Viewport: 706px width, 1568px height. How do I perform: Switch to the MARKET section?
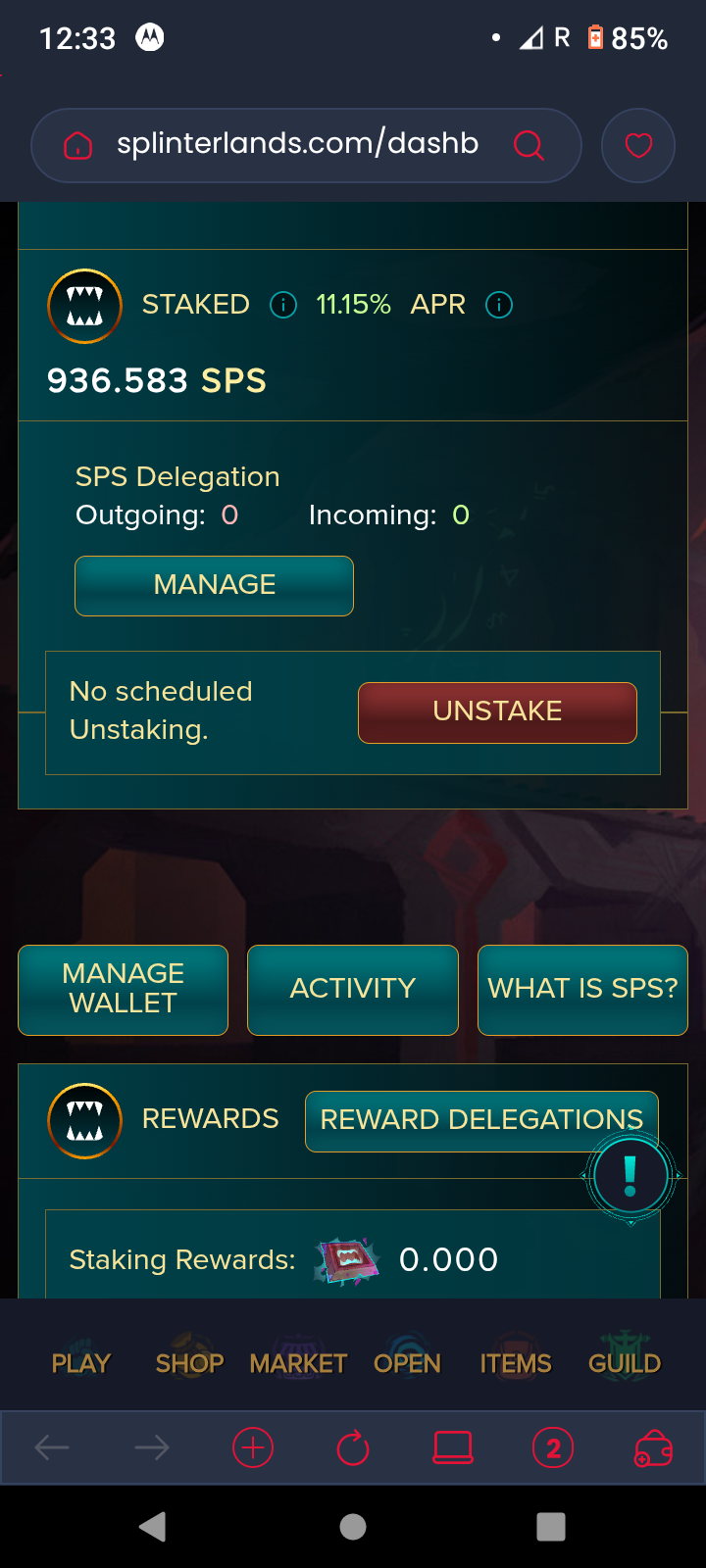(x=298, y=1362)
